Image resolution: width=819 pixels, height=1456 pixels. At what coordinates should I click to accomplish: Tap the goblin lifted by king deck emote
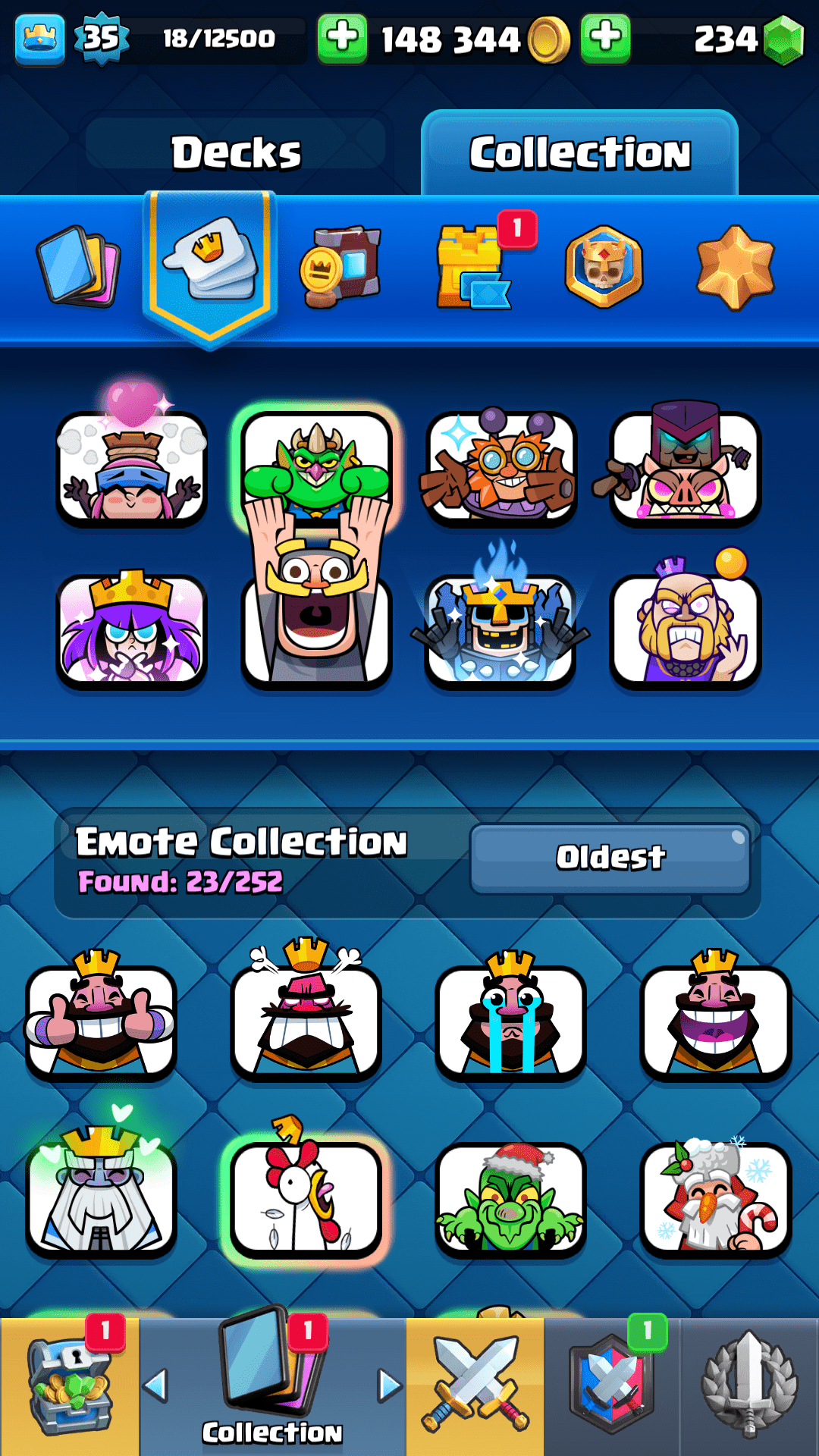coord(316,485)
